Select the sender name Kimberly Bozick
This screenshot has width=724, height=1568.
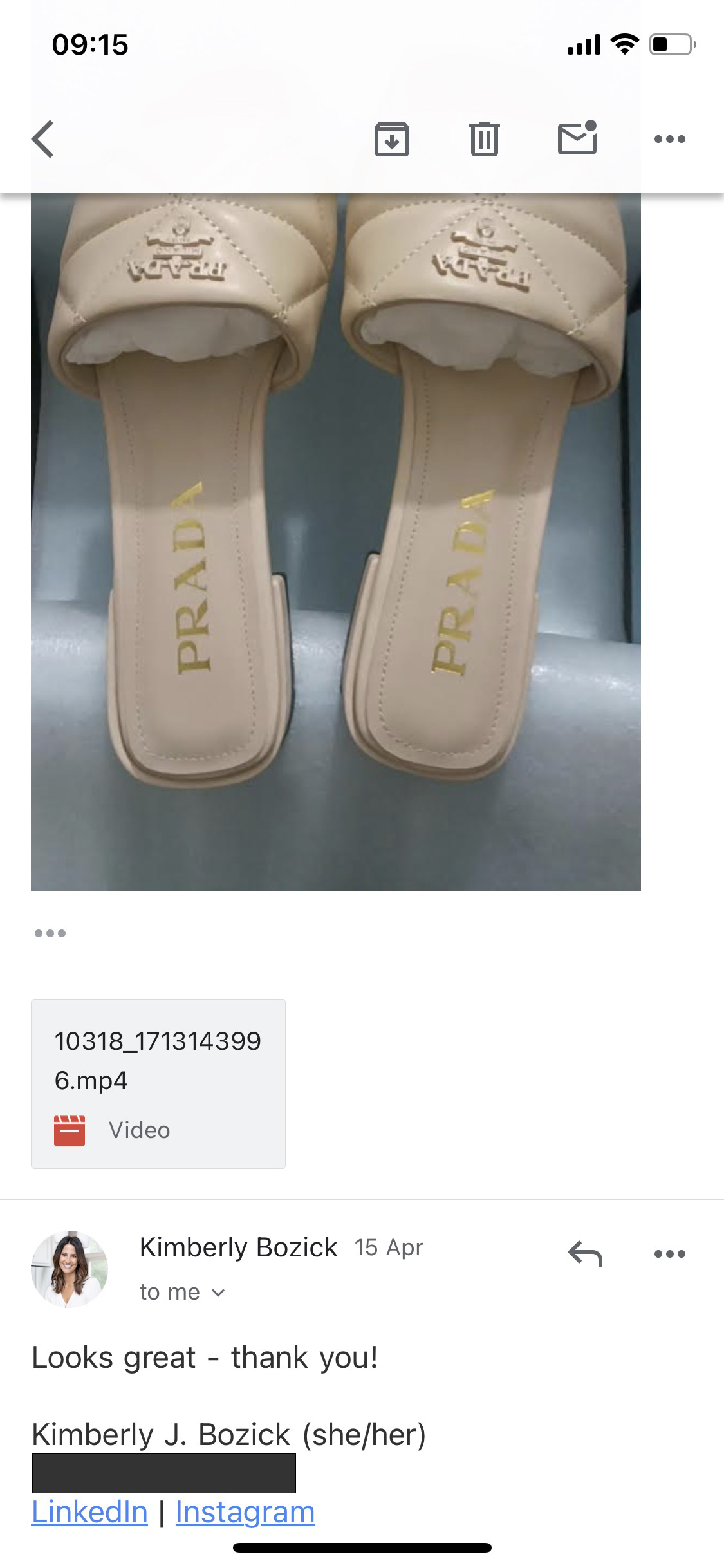tap(238, 1247)
